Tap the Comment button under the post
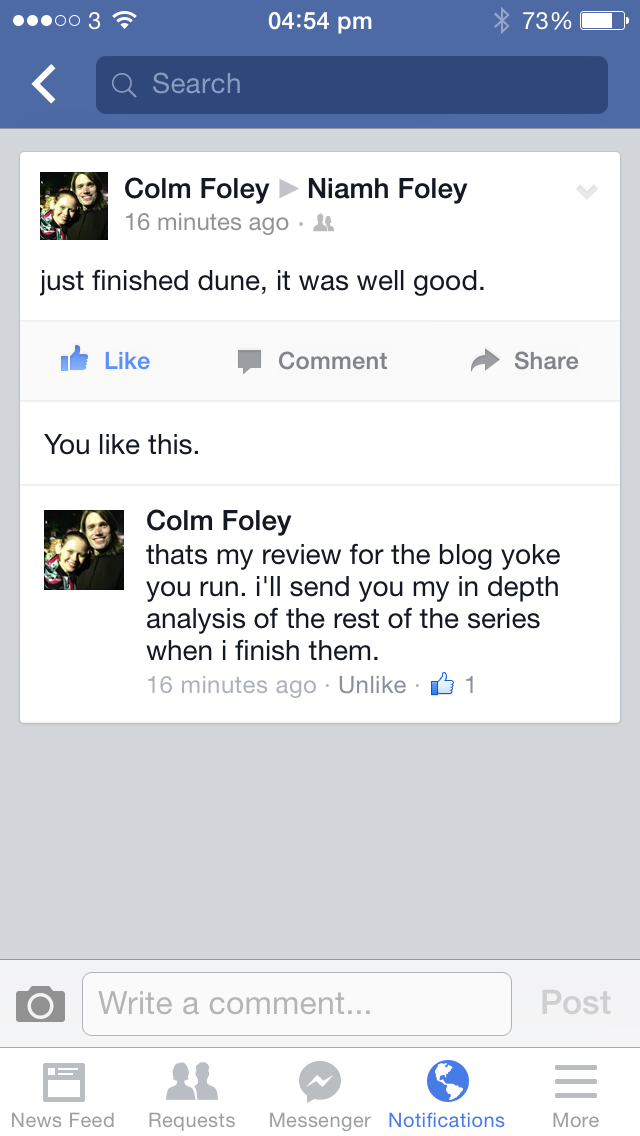This screenshot has height=1136, width=640. point(312,361)
